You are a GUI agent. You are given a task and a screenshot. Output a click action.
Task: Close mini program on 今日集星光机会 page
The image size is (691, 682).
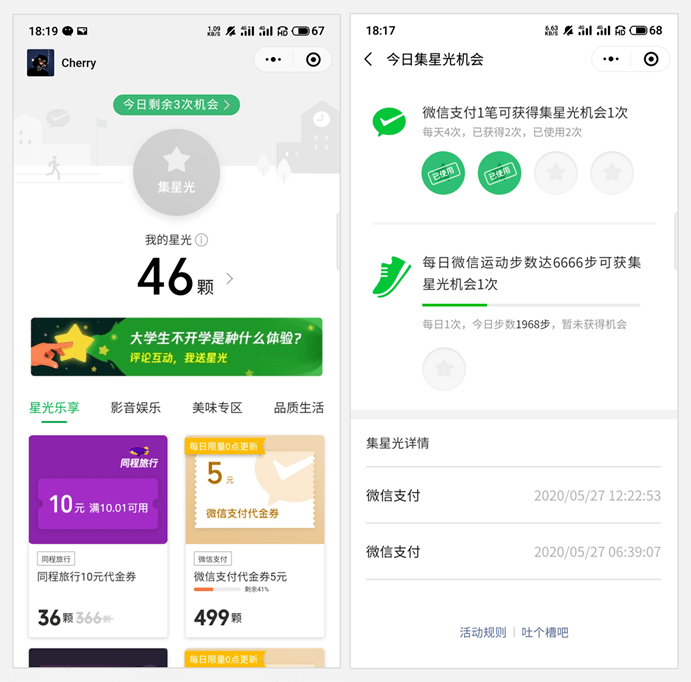coord(651,60)
